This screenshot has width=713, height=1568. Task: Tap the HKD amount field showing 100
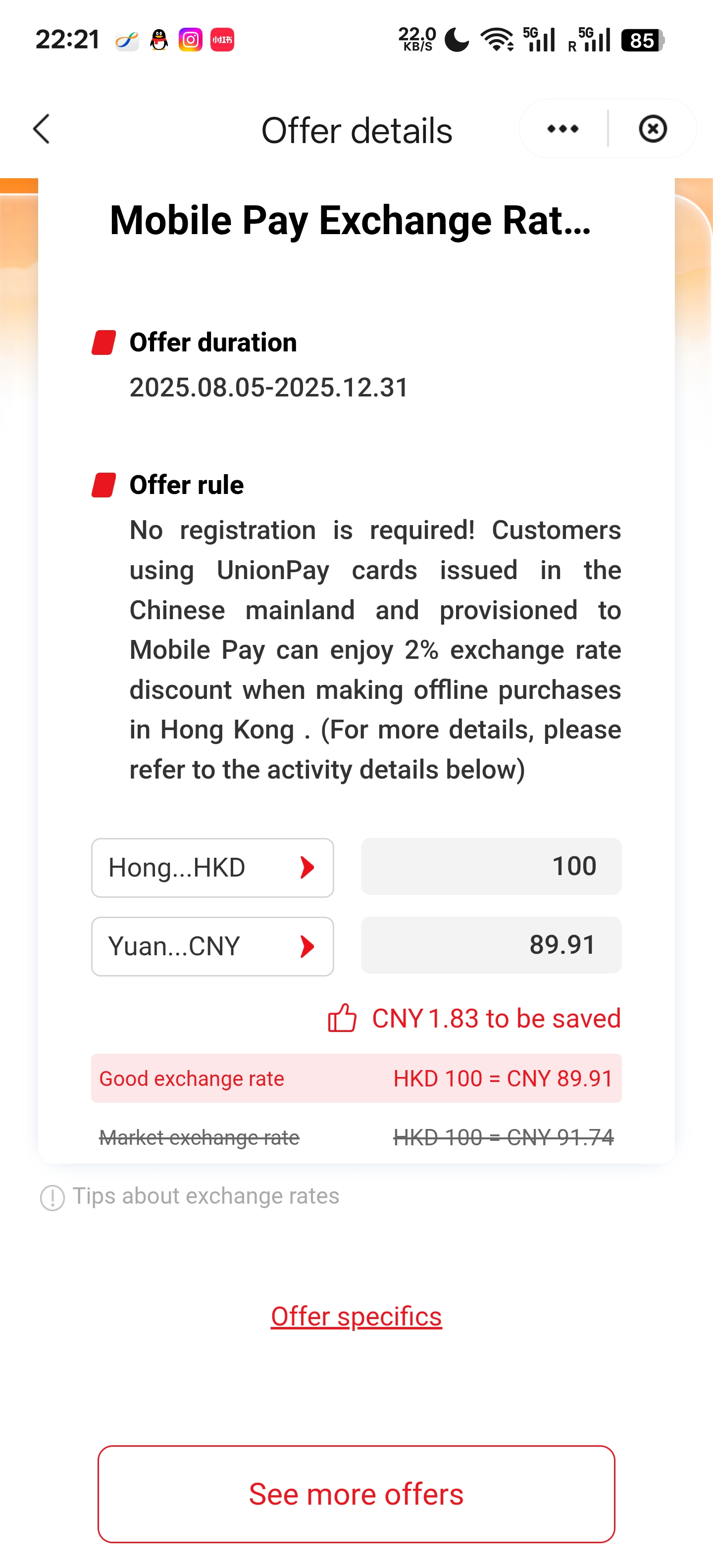click(491, 866)
